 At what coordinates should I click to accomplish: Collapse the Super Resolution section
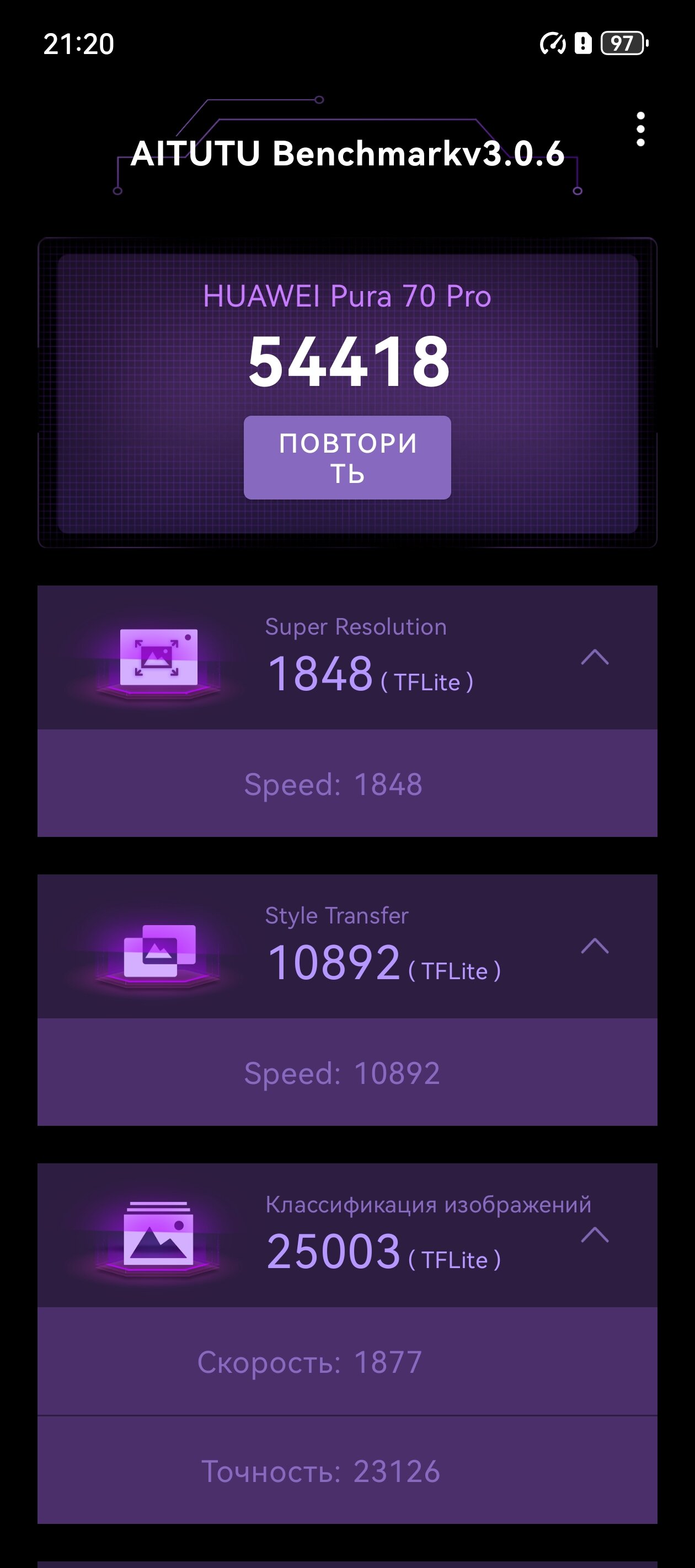(595, 657)
